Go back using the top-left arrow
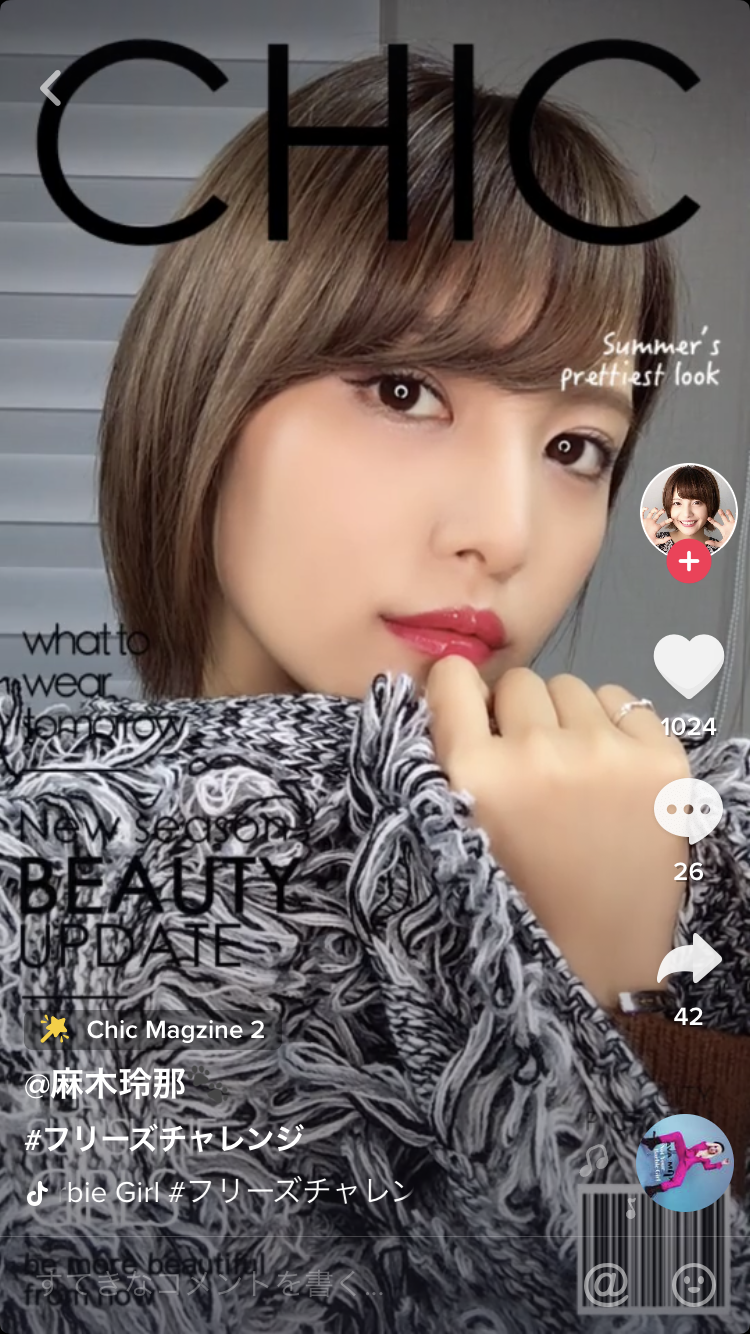This screenshot has width=750, height=1334. (50, 88)
